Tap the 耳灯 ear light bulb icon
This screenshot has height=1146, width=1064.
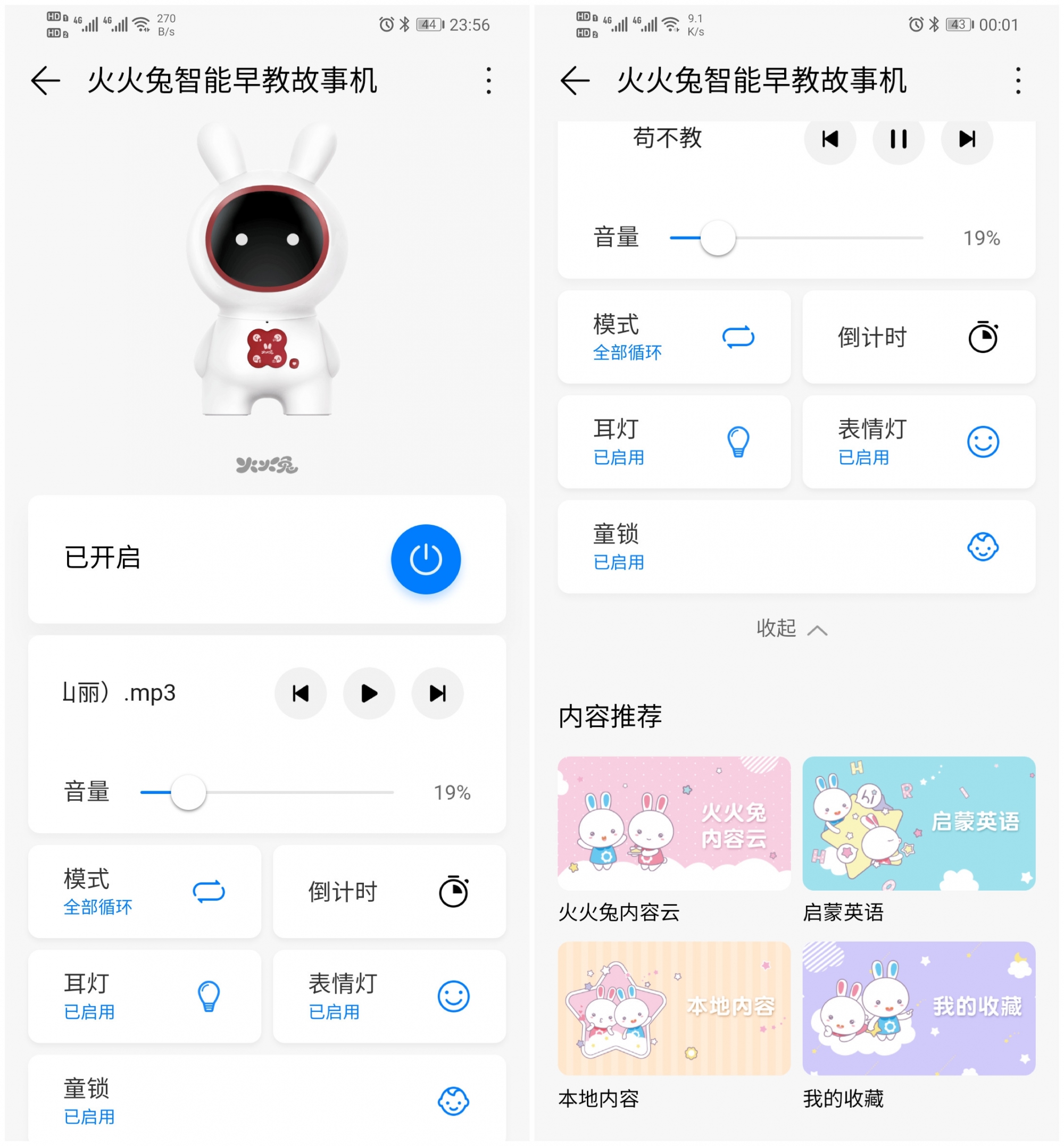(209, 996)
